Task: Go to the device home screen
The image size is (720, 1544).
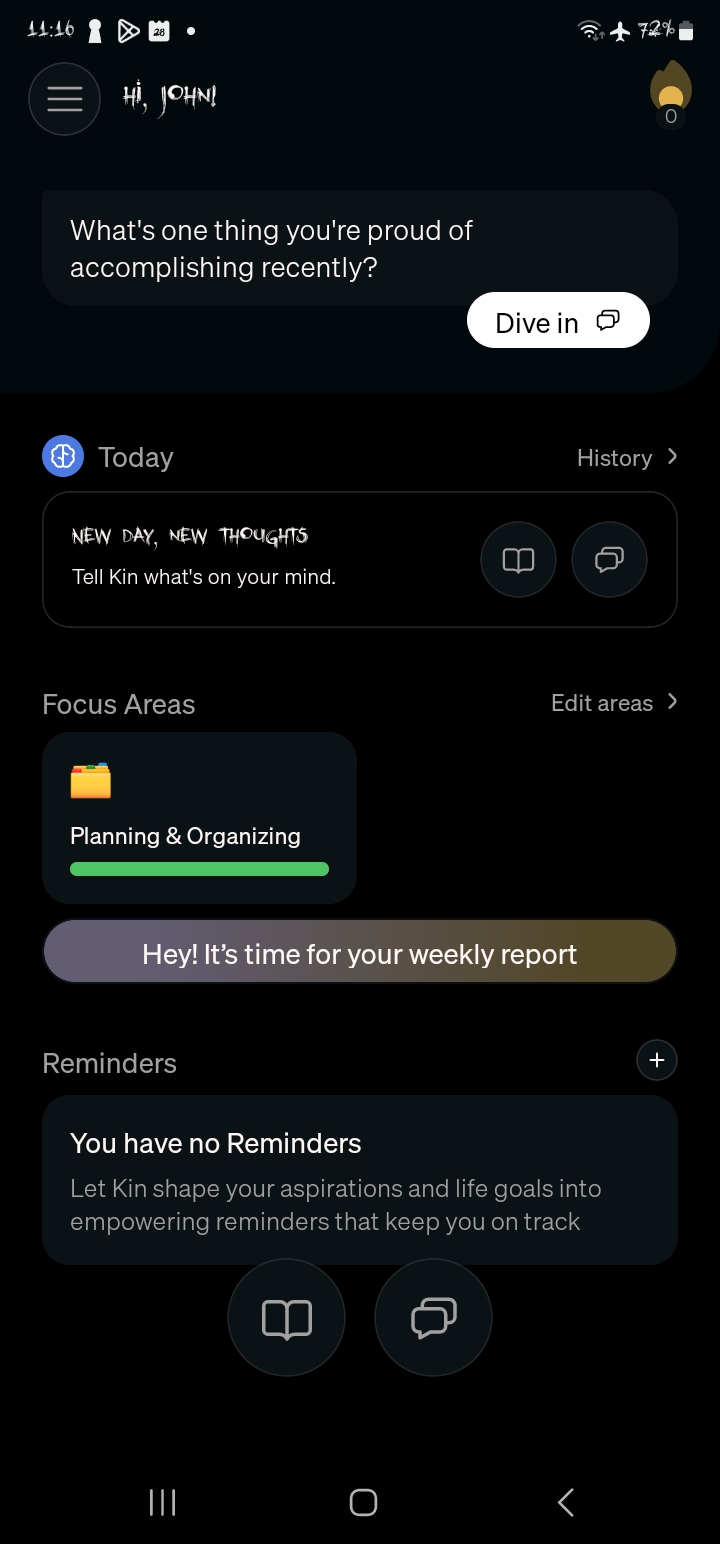Action: tap(363, 1502)
